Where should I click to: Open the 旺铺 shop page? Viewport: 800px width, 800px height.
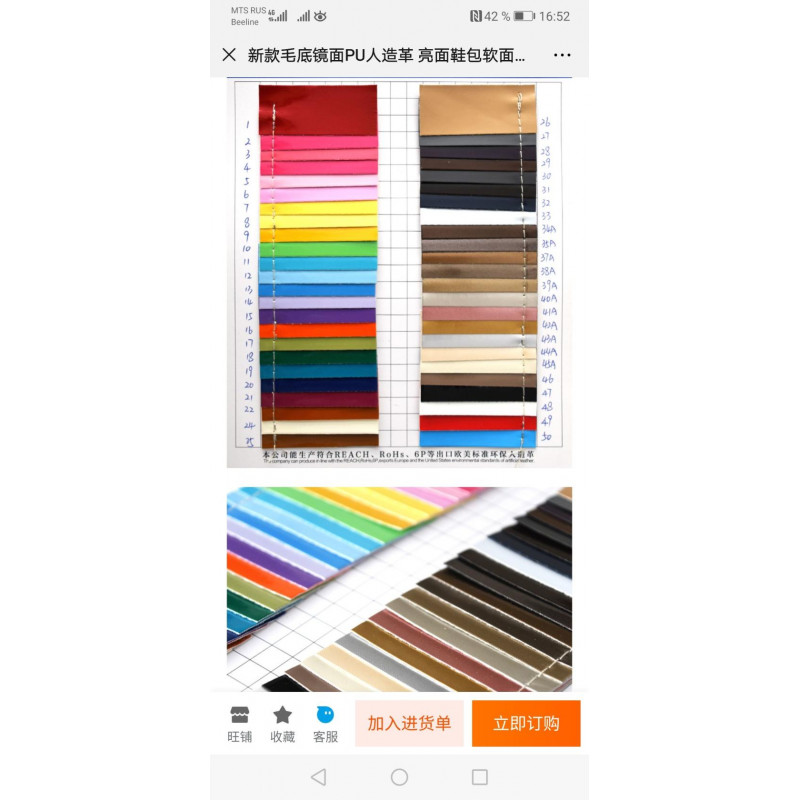pyautogui.click(x=239, y=724)
